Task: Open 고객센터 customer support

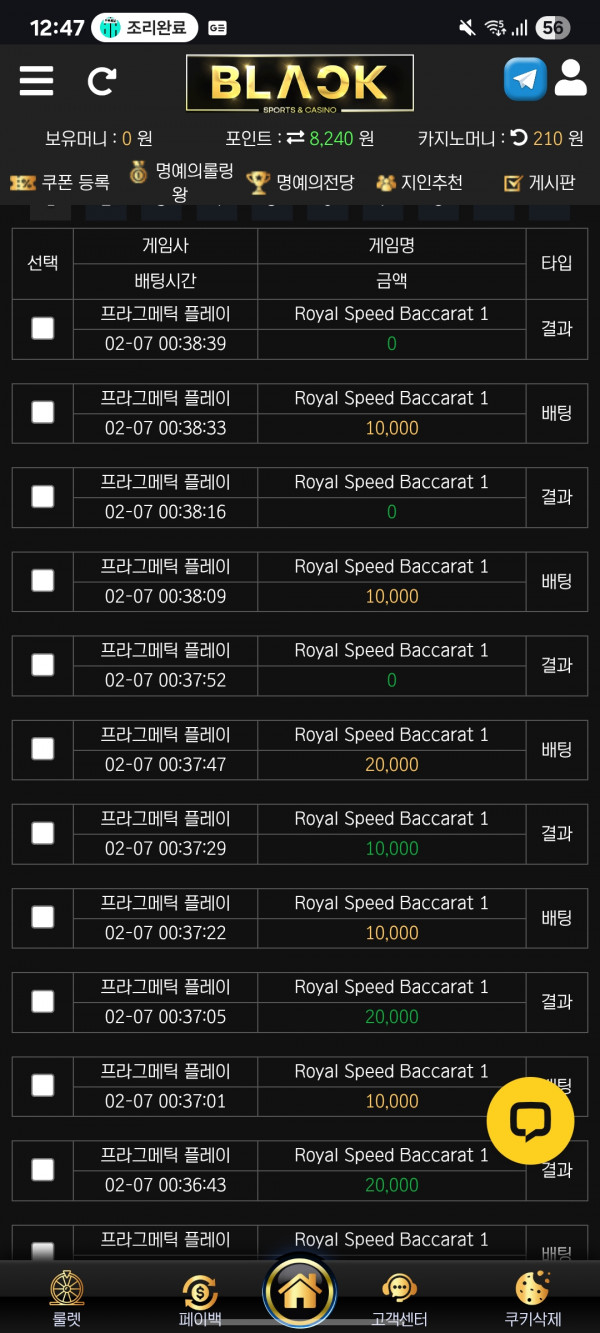Action: [400, 1299]
